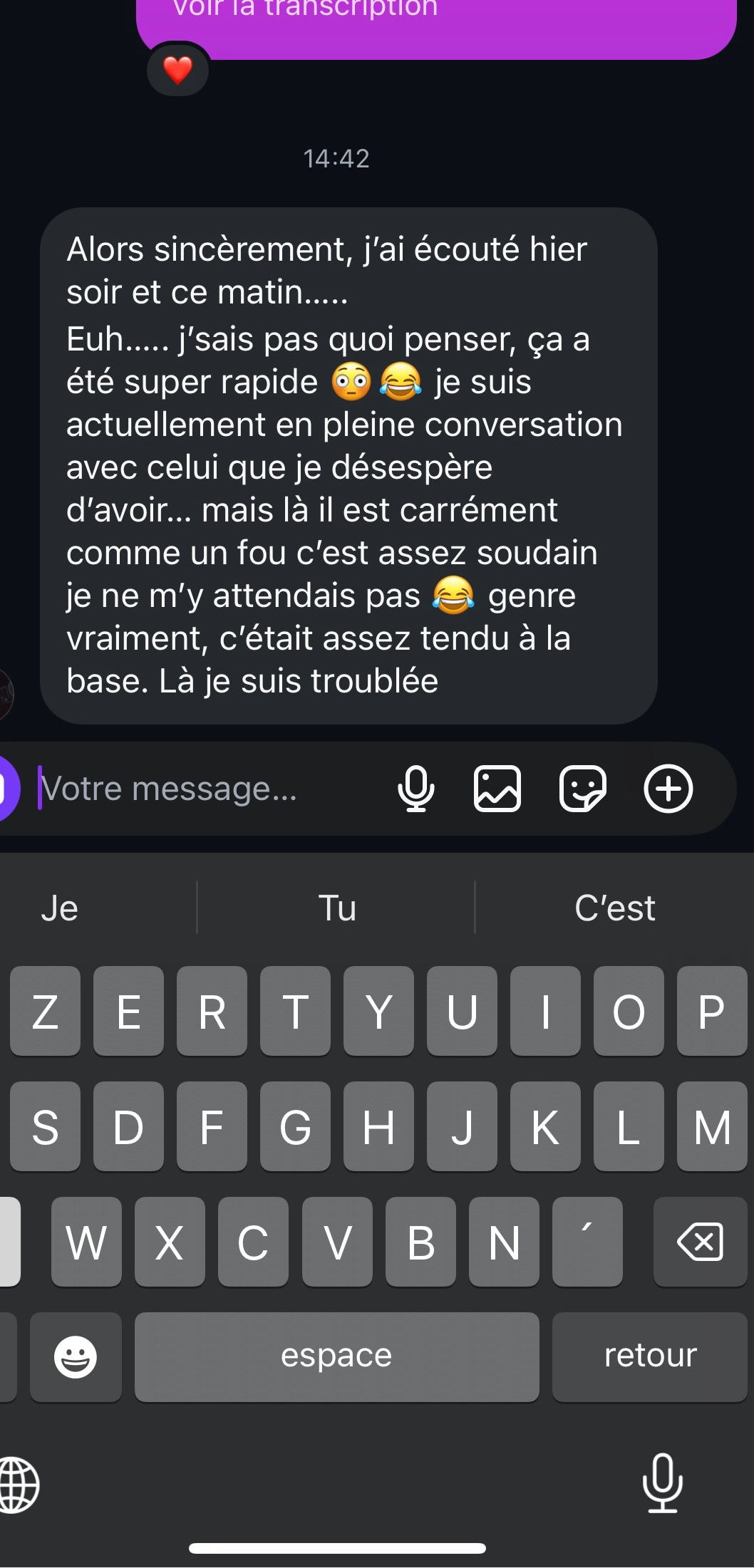Choose the suggestion 'C'est'
This screenshot has width=754, height=1568.
614,908
